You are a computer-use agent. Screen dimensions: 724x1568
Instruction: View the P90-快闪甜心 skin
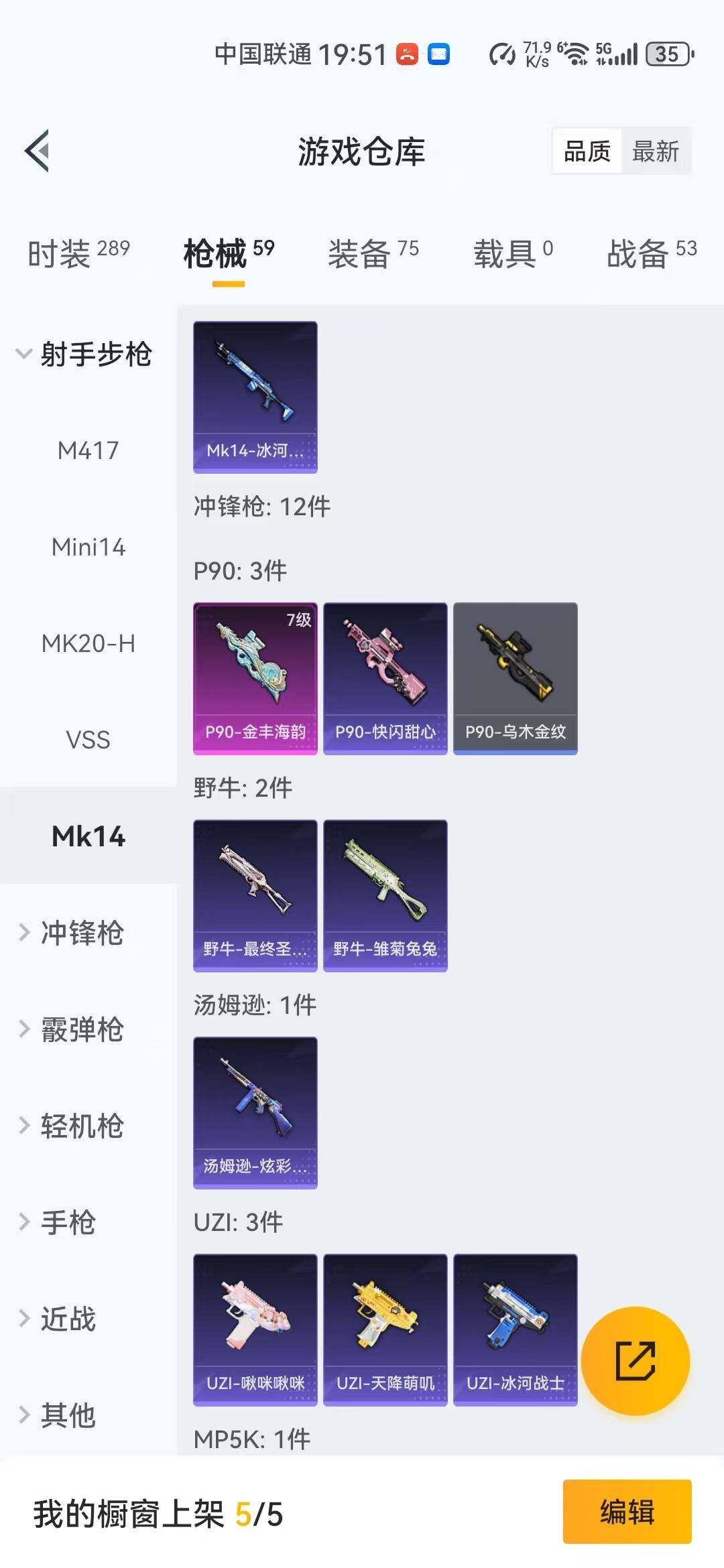pos(385,678)
